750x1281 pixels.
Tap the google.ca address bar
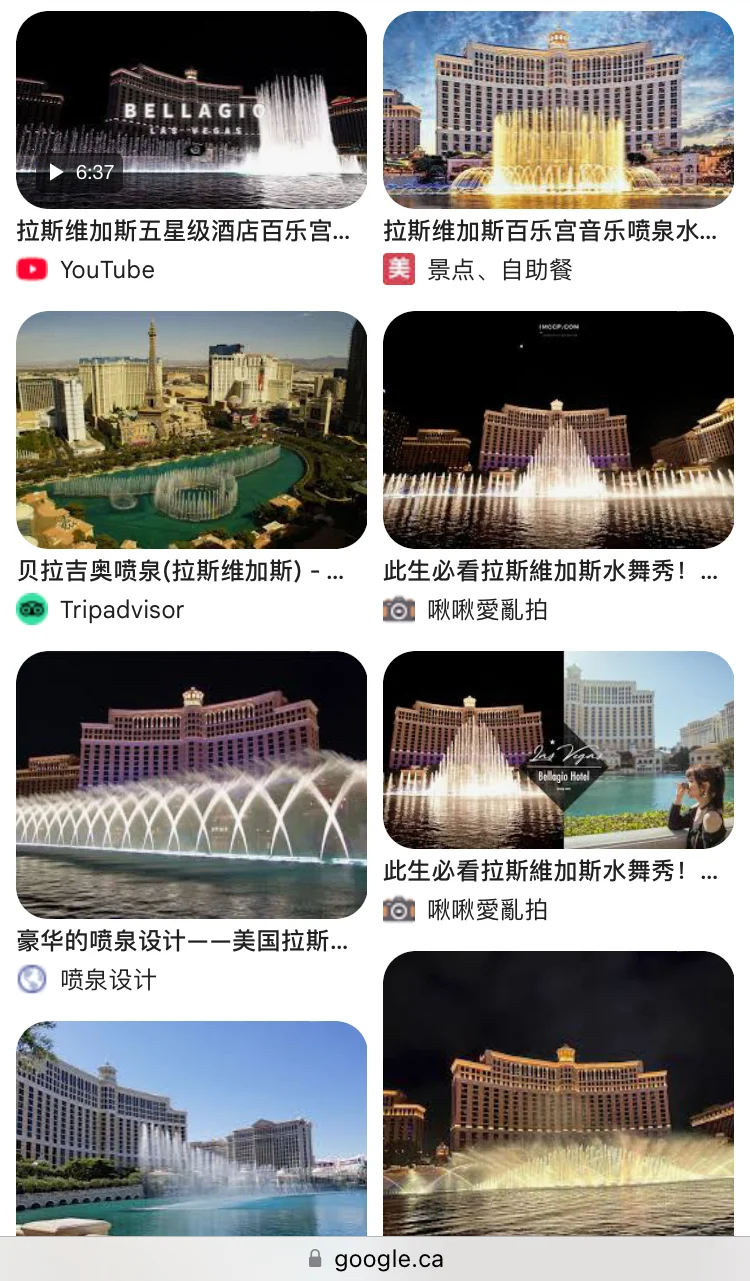[375, 1259]
